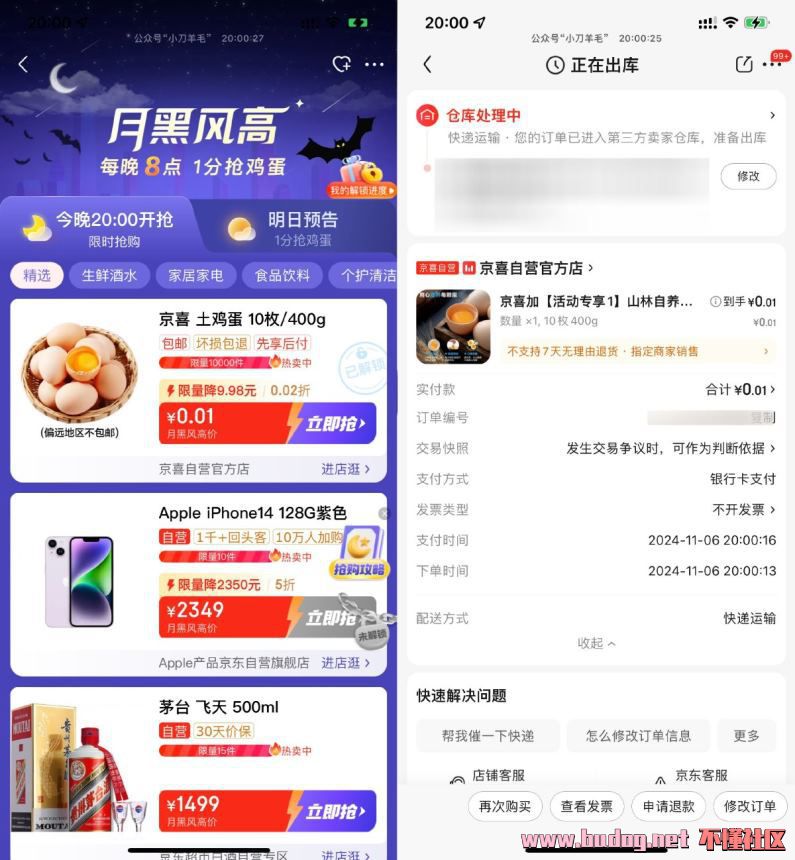Open the 抢购攻略 floating guide

click(x=358, y=555)
